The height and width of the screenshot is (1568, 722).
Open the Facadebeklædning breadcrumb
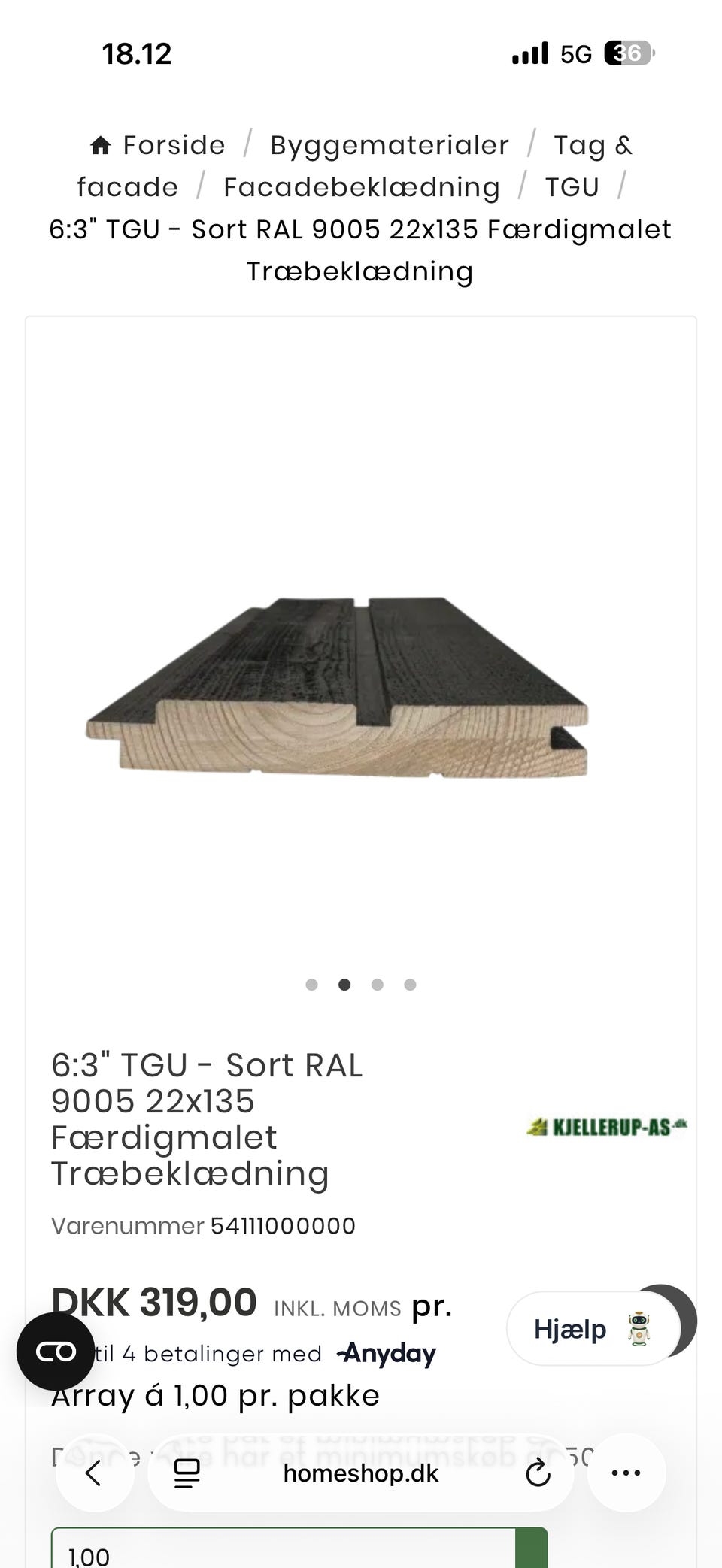point(362,187)
